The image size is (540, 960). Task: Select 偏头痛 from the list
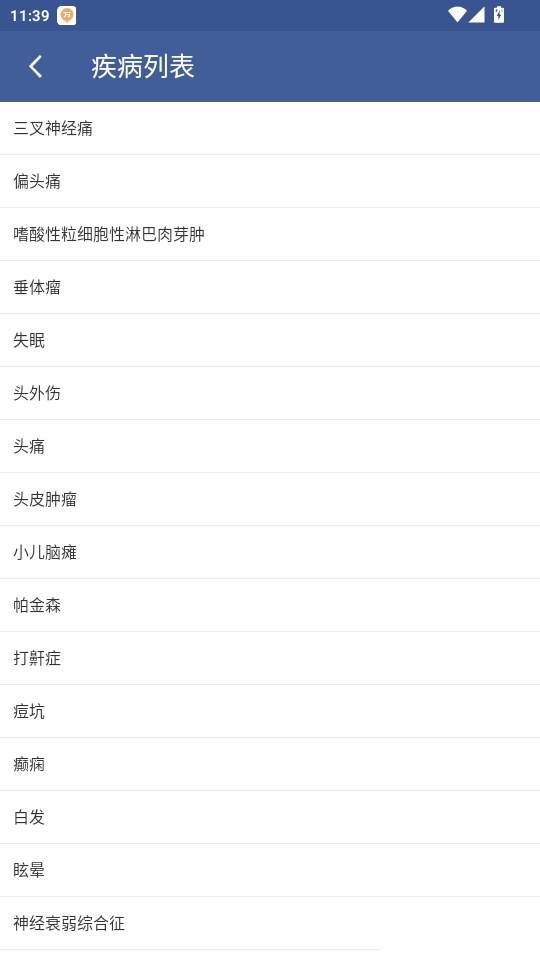click(x=270, y=181)
